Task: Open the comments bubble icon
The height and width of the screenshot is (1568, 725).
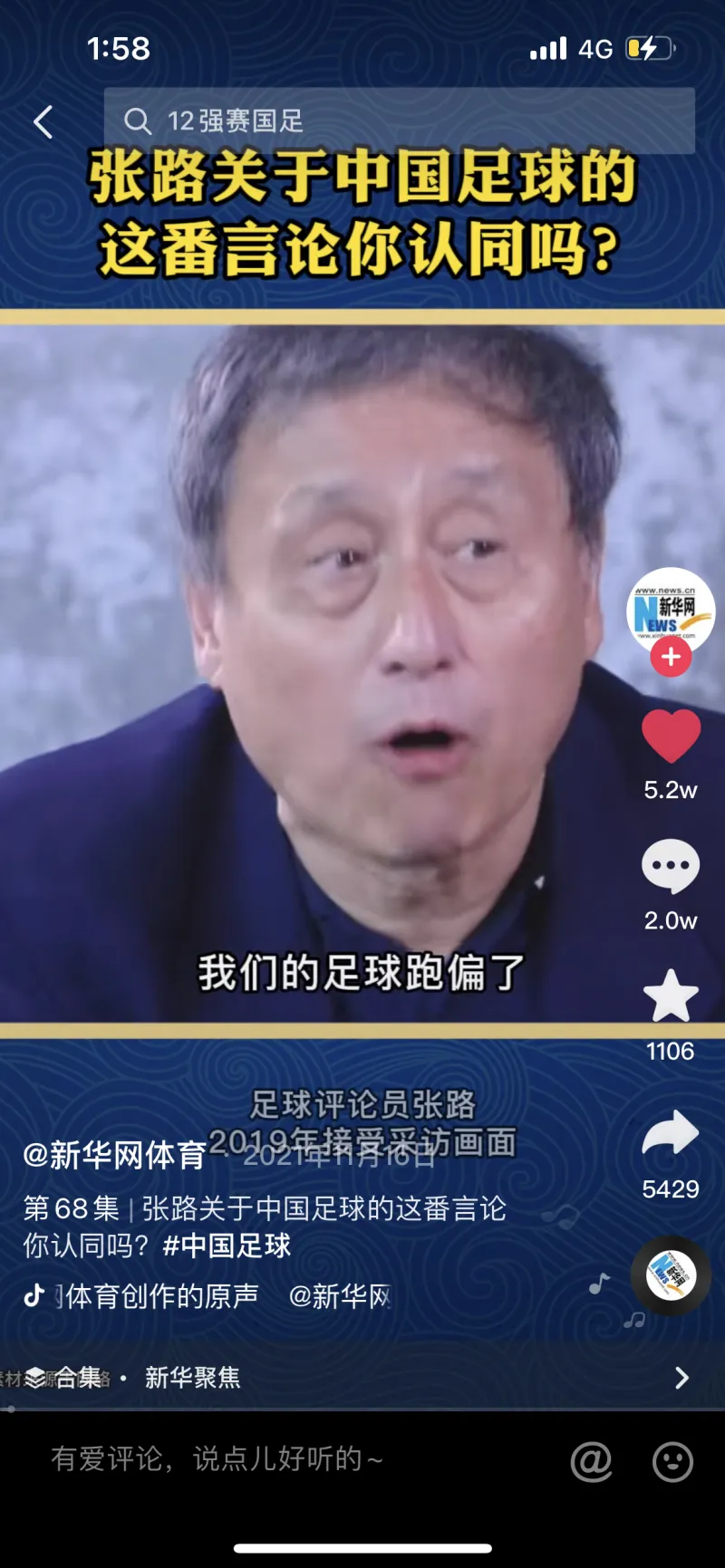Action: [x=671, y=866]
